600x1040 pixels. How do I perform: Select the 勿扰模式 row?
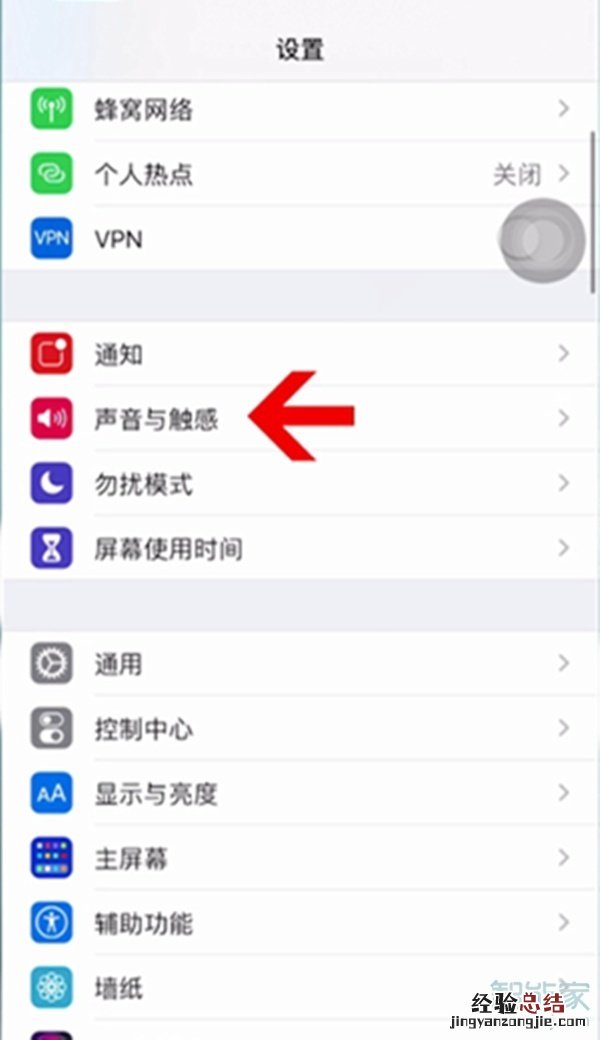[300, 484]
